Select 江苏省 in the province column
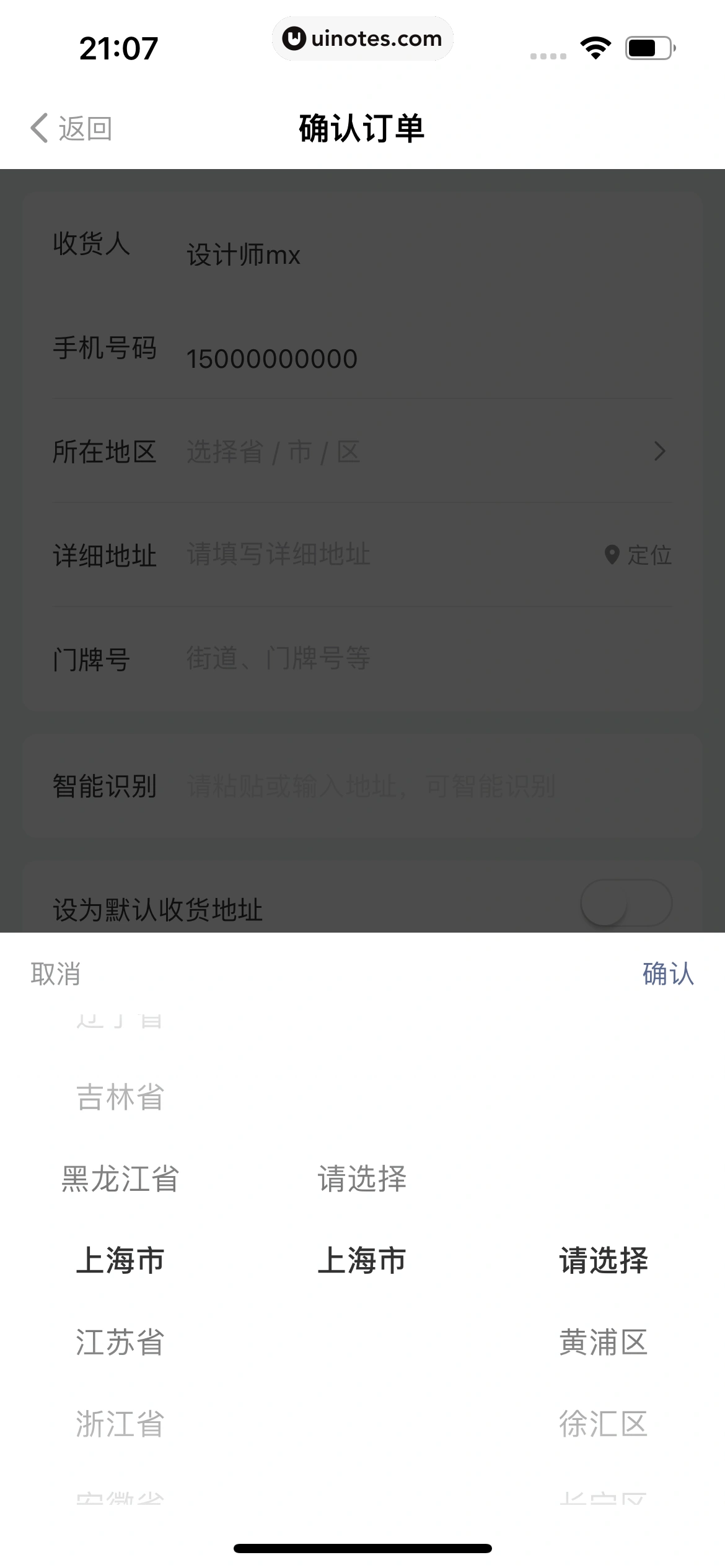Image resolution: width=725 pixels, height=1568 pixels. tap(120, 1342)
